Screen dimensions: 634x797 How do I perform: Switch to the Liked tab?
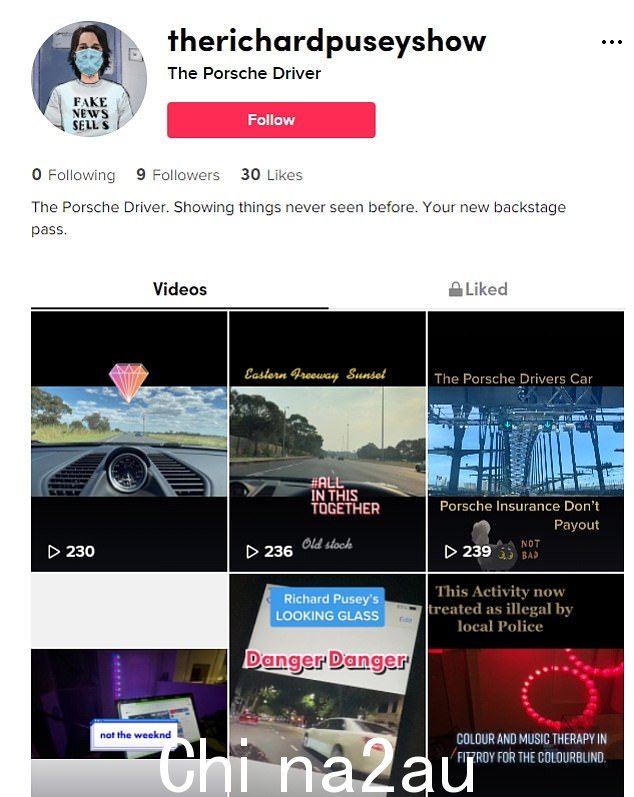pyautogui.click(x=478, y=289)
